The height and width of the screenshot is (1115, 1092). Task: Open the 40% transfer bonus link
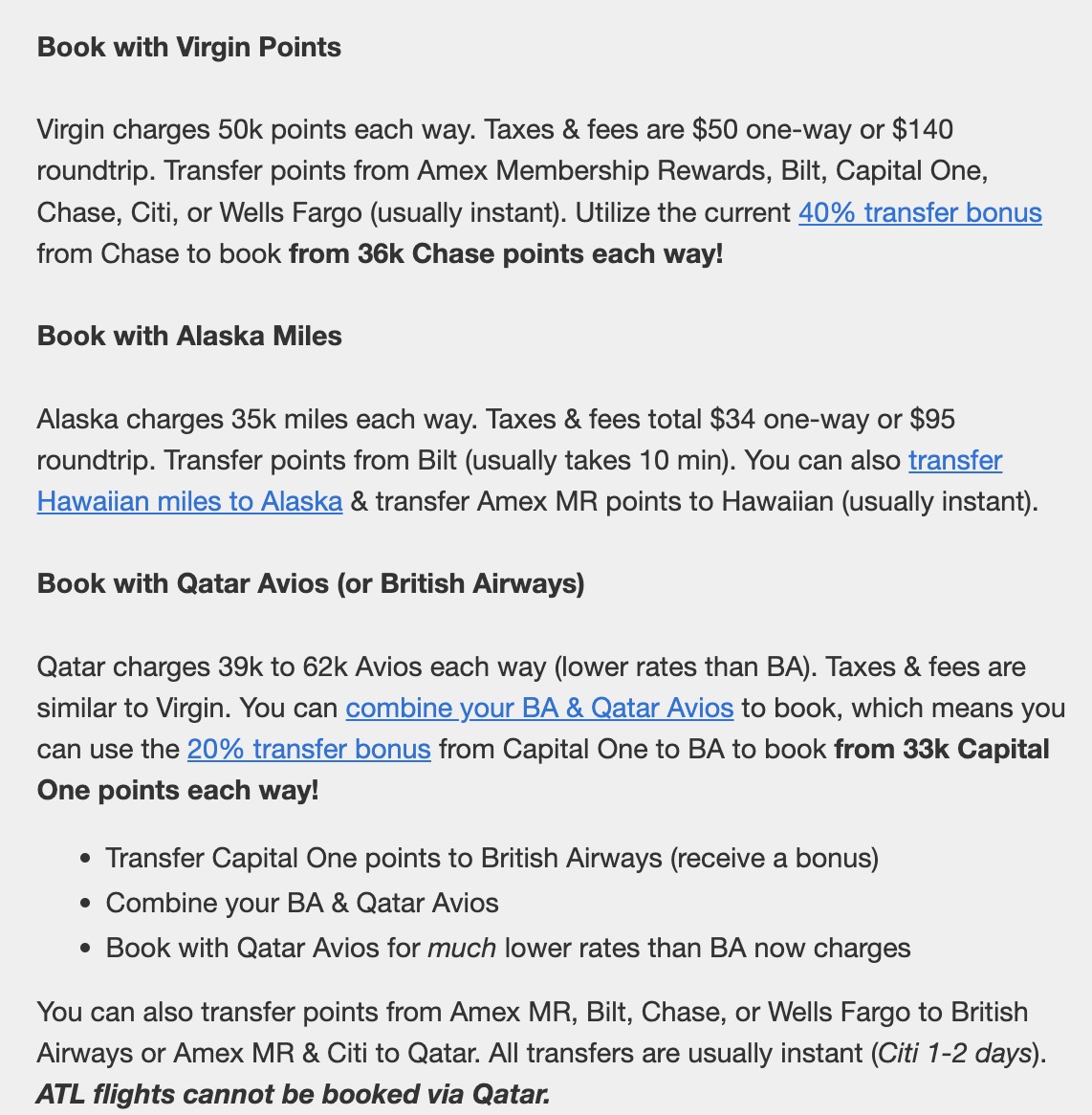919,212
